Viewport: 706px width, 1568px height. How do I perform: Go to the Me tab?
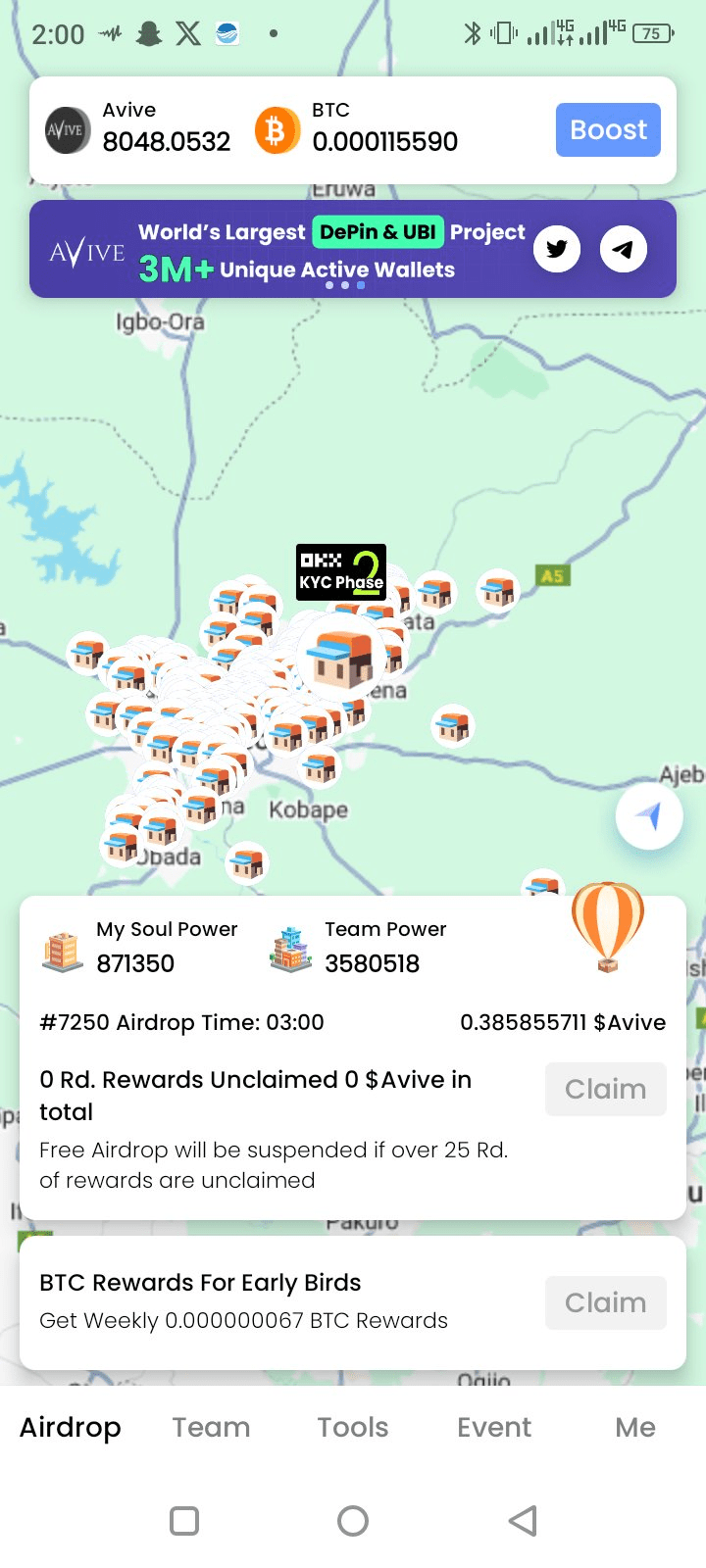pyautogui.click(x=635, y=1427)
